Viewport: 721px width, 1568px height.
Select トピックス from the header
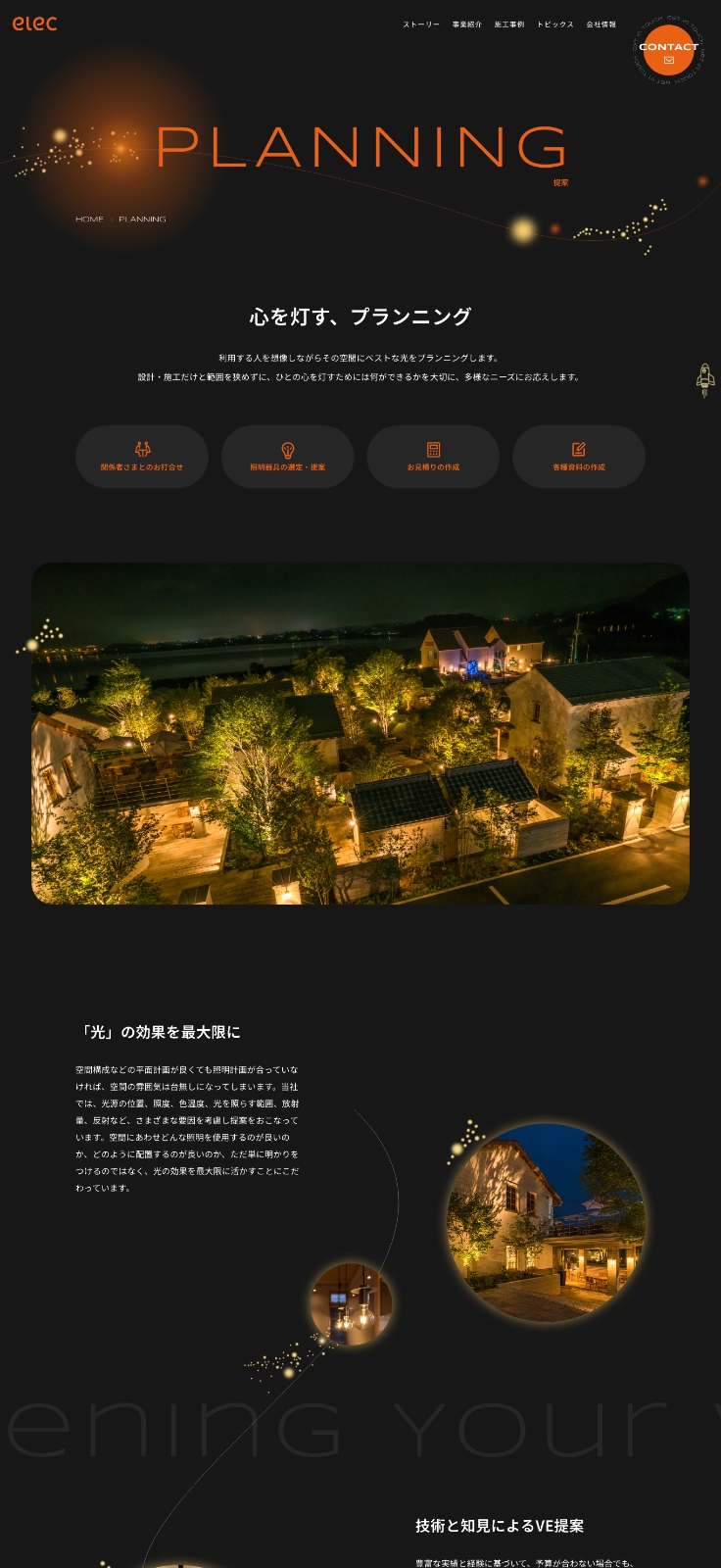coord(554,24)
